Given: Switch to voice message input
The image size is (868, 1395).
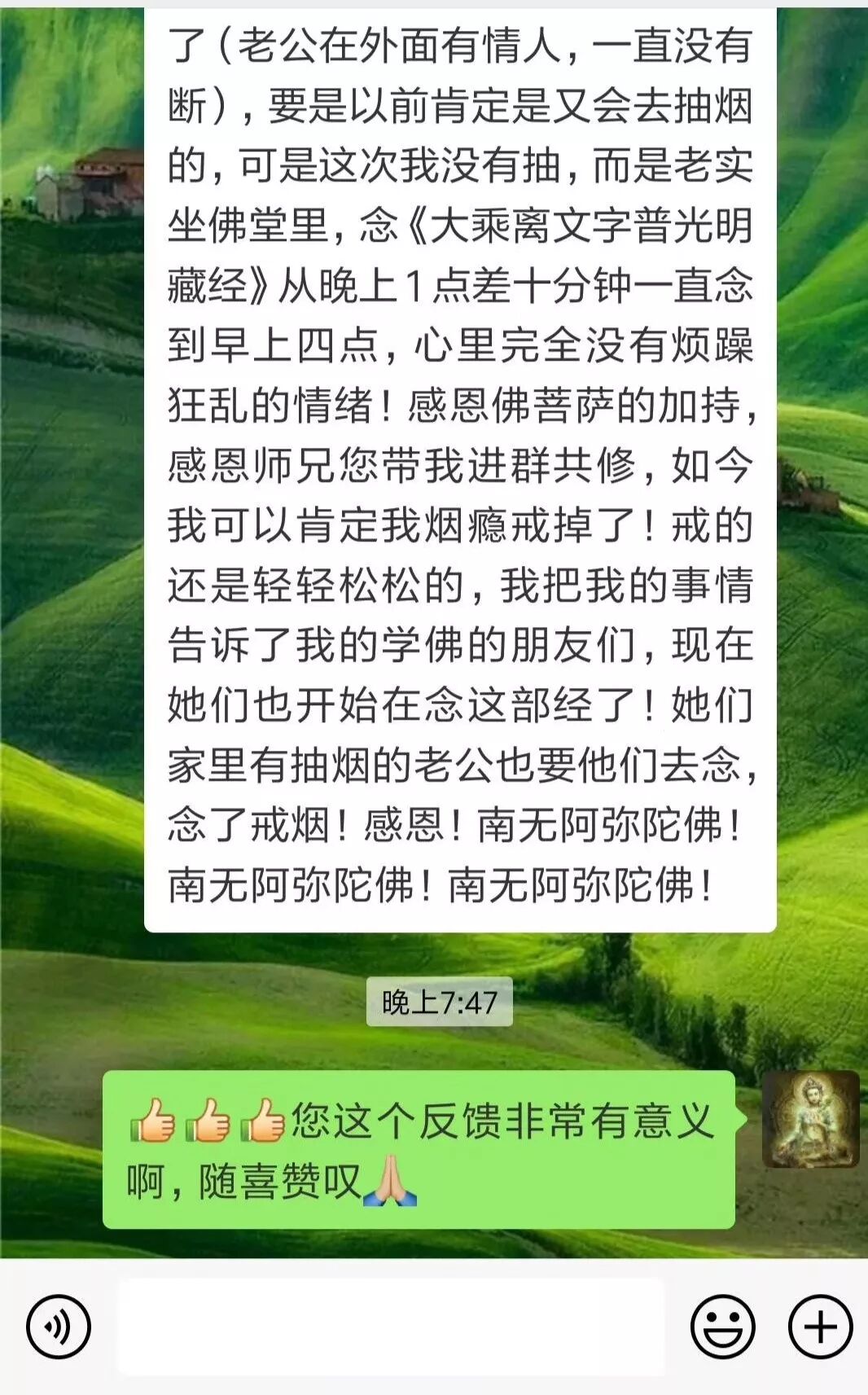Looking at the screenshot, I should [x=58, y=1327].
